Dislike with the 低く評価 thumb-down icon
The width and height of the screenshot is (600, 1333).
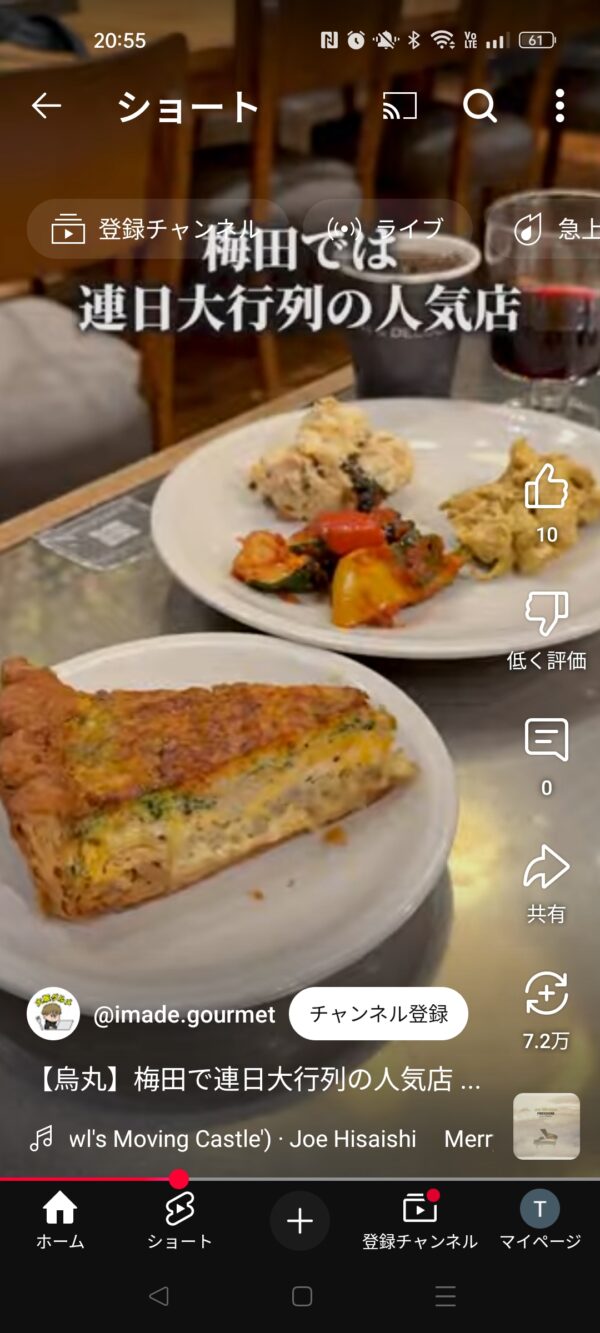[x=546, y=613]
